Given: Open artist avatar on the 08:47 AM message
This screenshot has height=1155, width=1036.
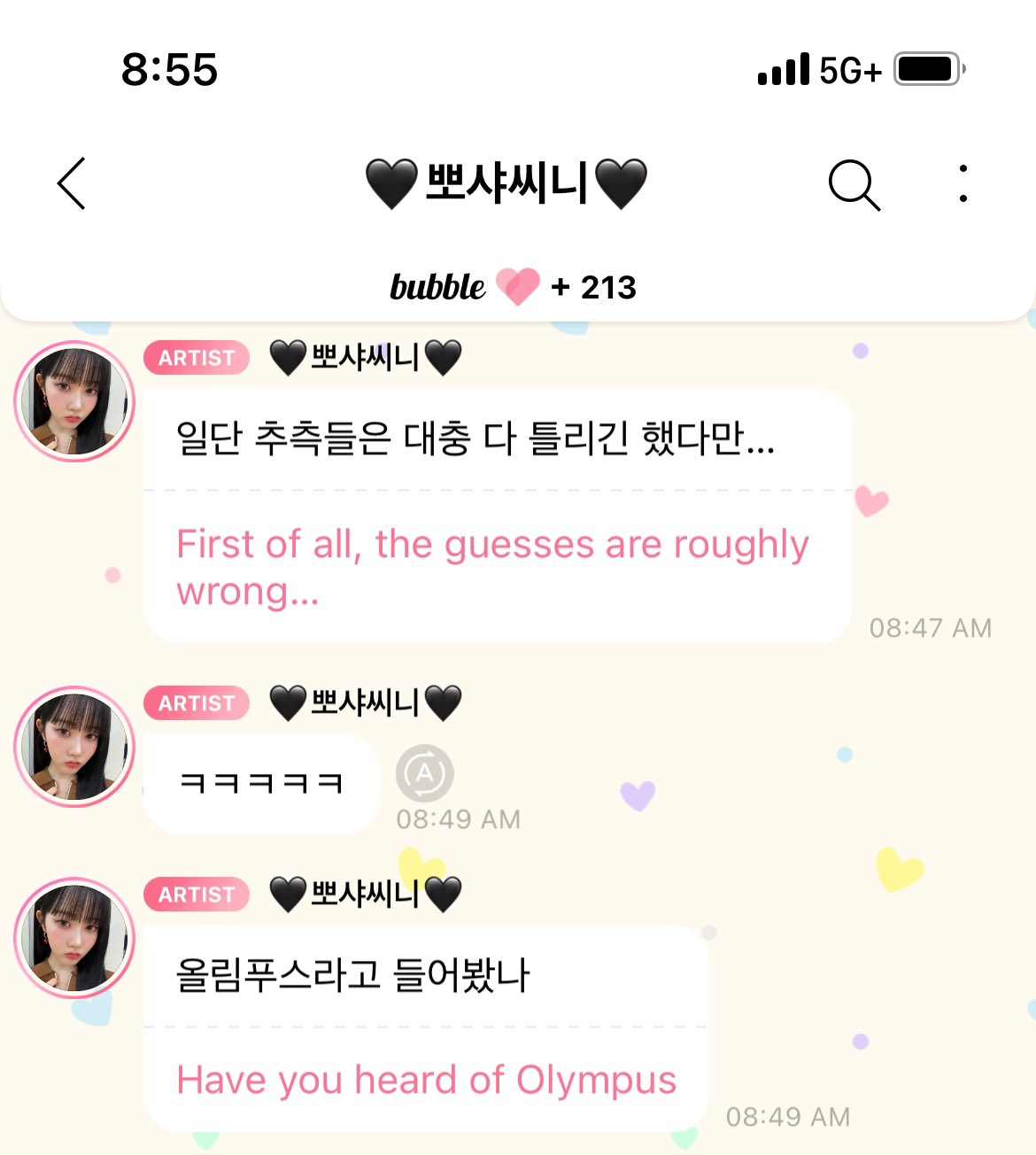Looking at the screenshot, I should click(x=74, y=401).
